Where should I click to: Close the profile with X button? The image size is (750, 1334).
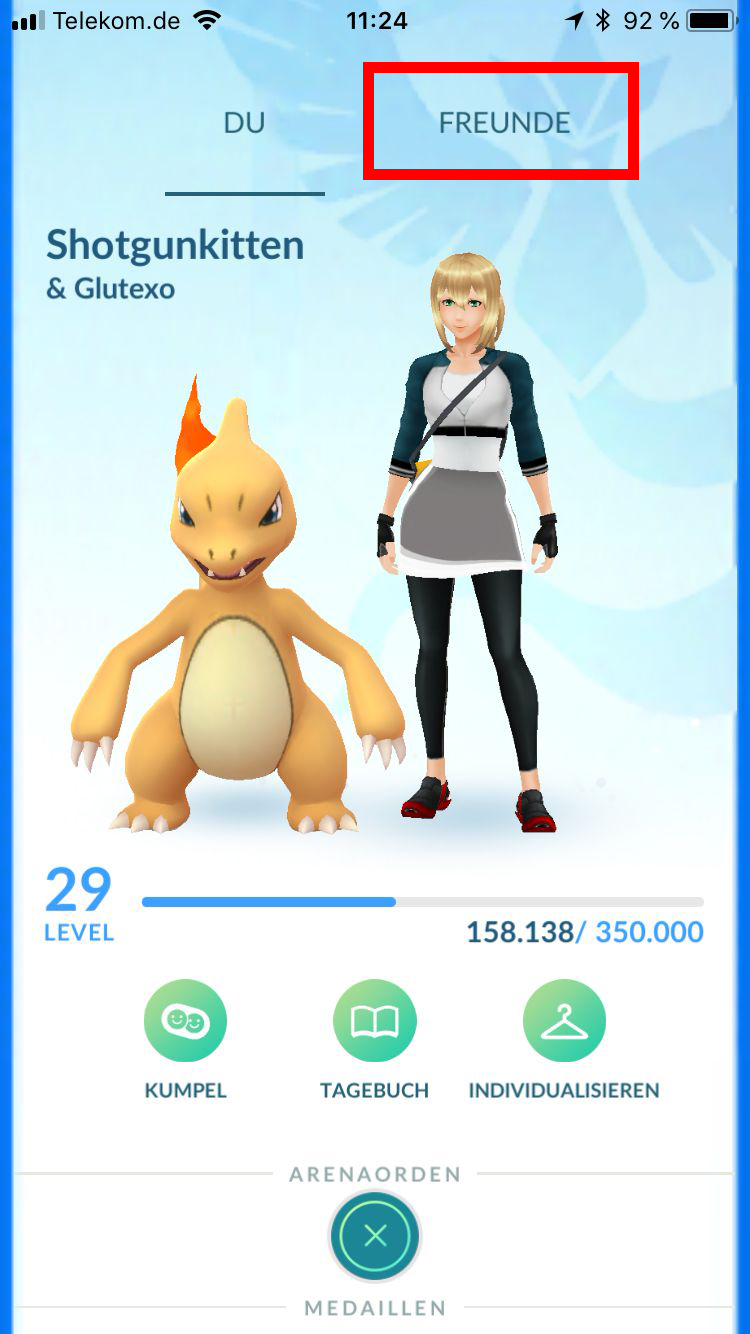[x=375, y=1236]
